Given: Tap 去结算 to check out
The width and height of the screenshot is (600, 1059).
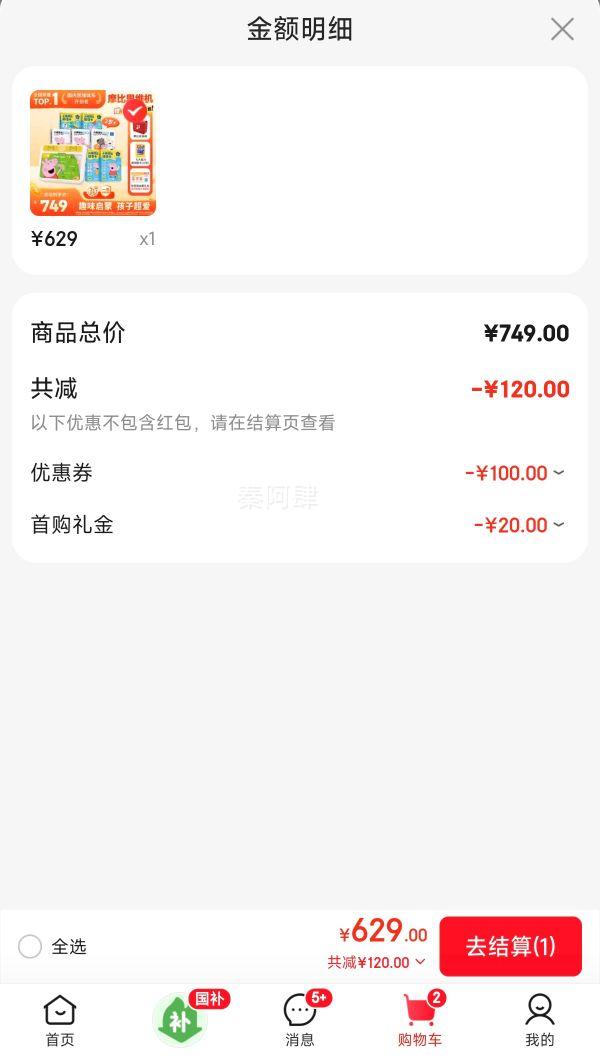Looking at the screenshot, I should (510, 946).
